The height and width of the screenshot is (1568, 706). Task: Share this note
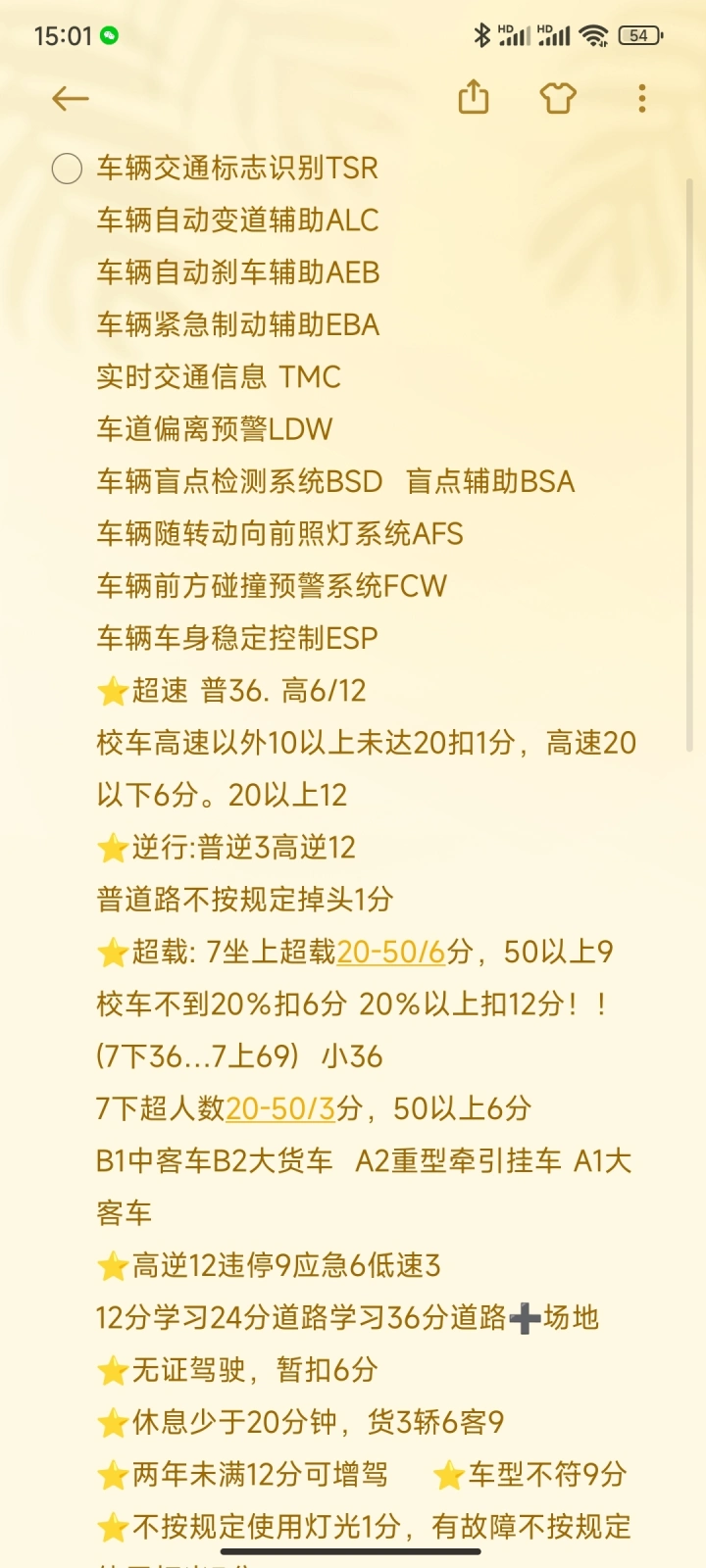pyautogui.click(x=474, y=97)
